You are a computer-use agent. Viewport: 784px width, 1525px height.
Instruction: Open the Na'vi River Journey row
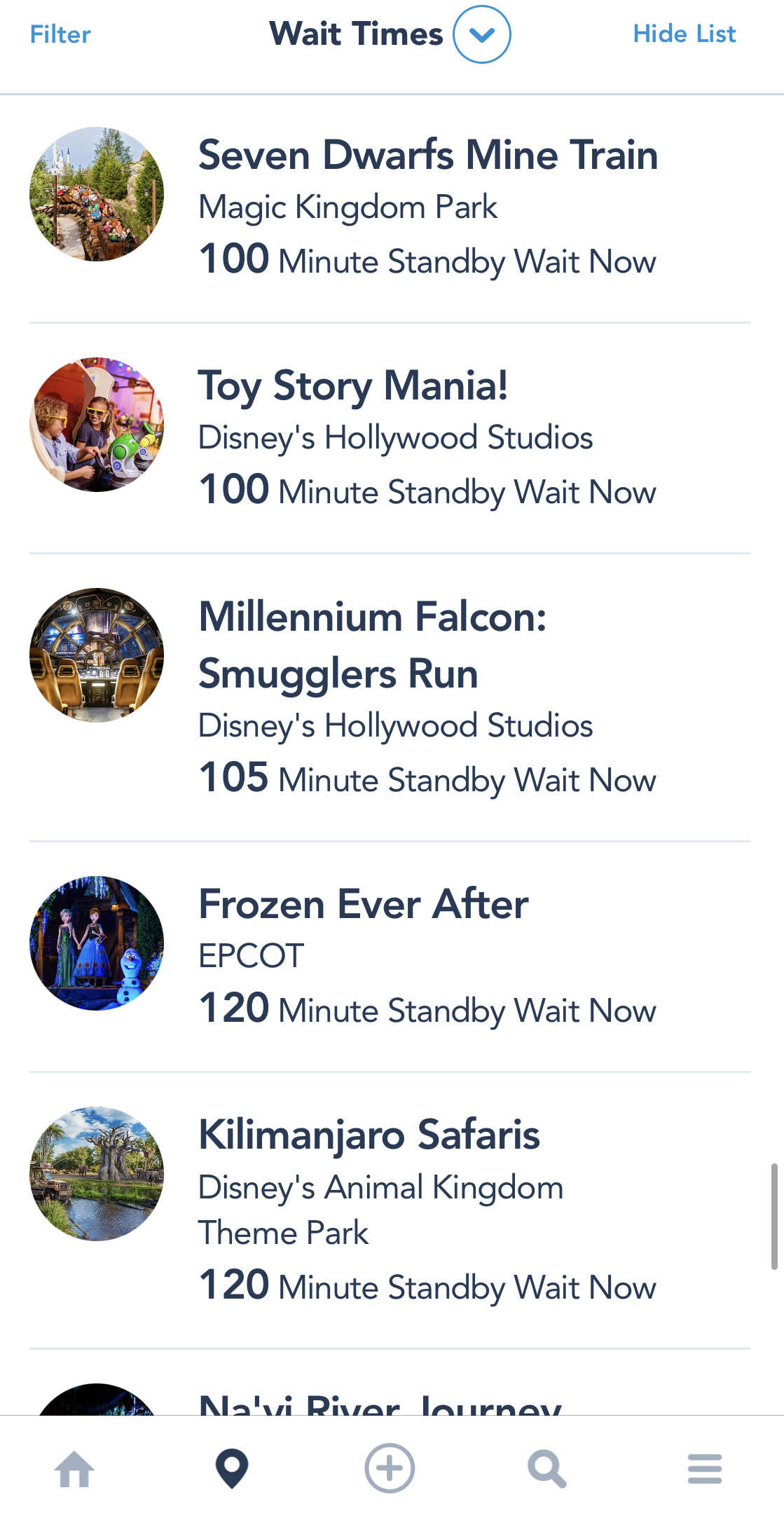pyautogui.click(x=379, y=1402)
